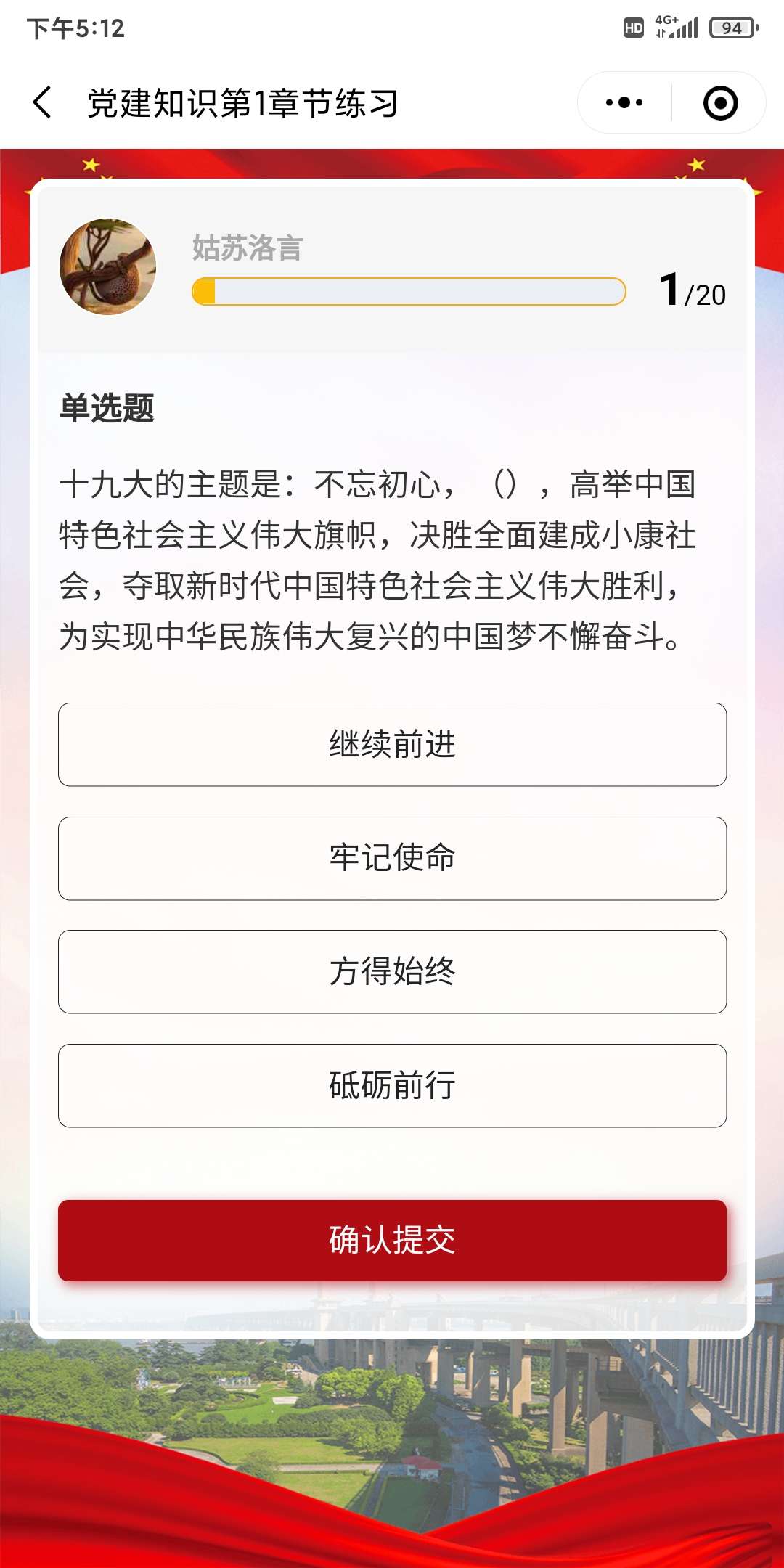The height and width of the screenshot is (1568, 784).
Task: Select answer 继续前进
Action: coord(392,744)
